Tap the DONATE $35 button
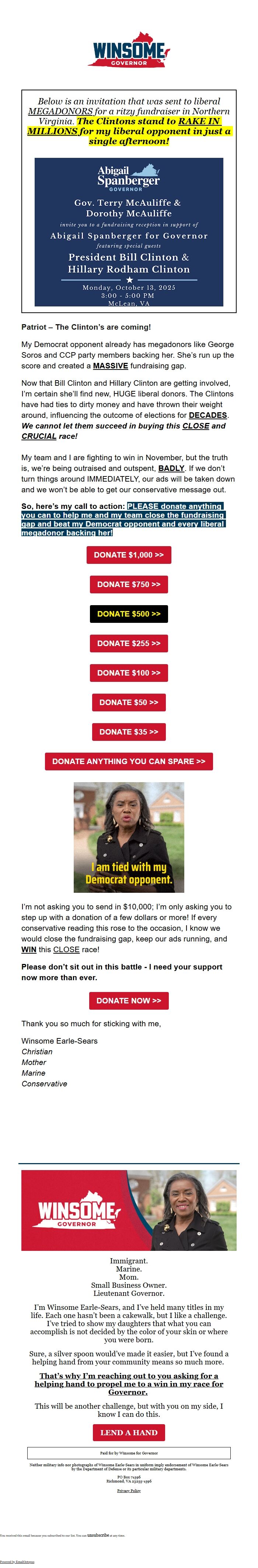The width and height of the screenshot is (258, 1568). click(x=128, y=732)
